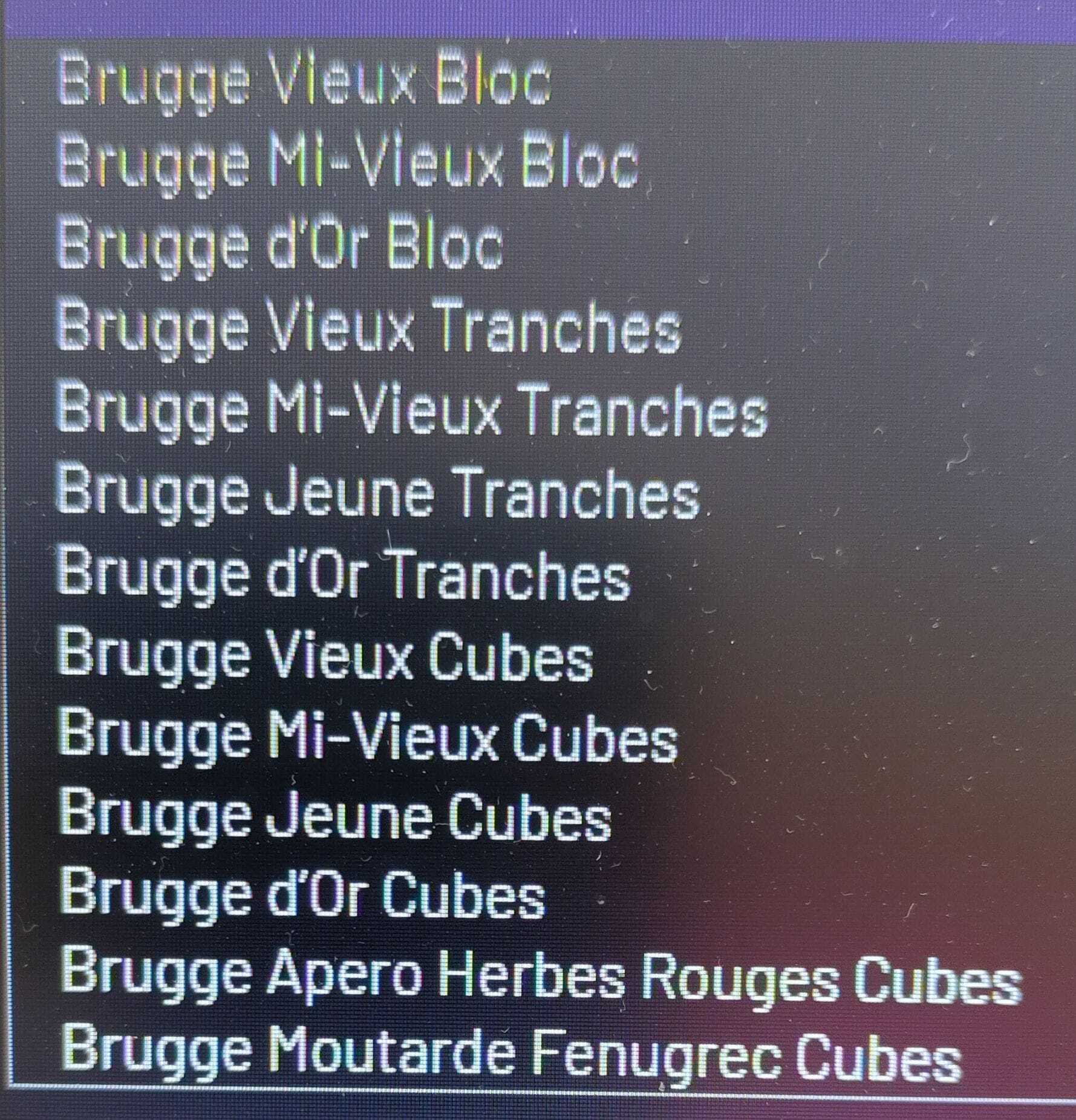Tap Brugge d'Or Cubes
The image size is (1076, 1120).
tap(302, 897)
